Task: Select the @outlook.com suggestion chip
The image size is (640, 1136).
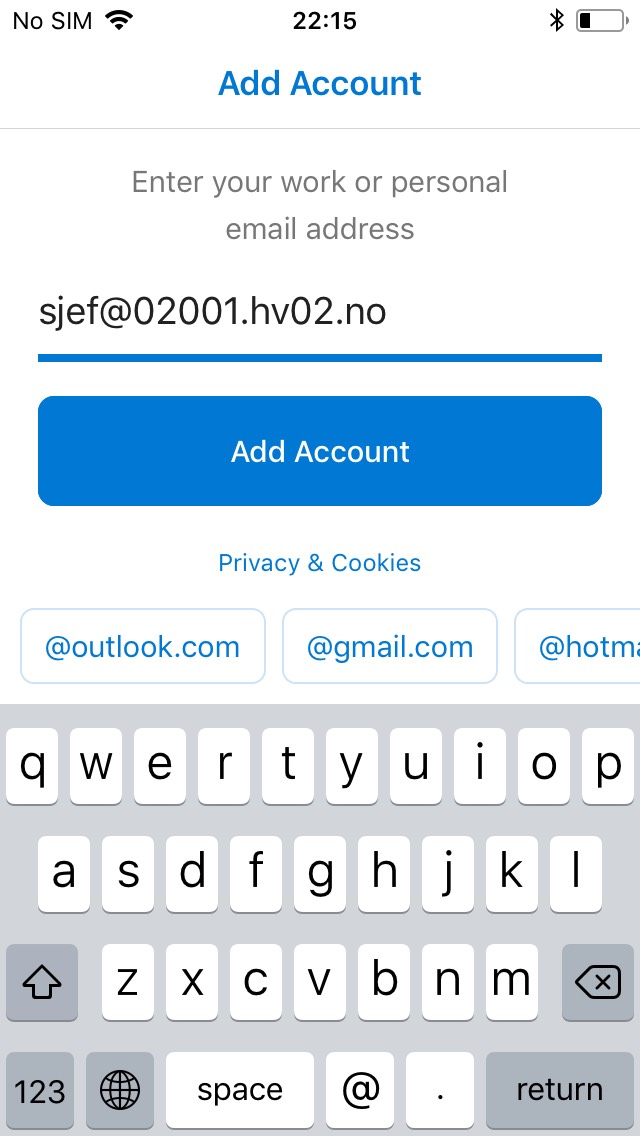Action: click(x=143, y=647)
